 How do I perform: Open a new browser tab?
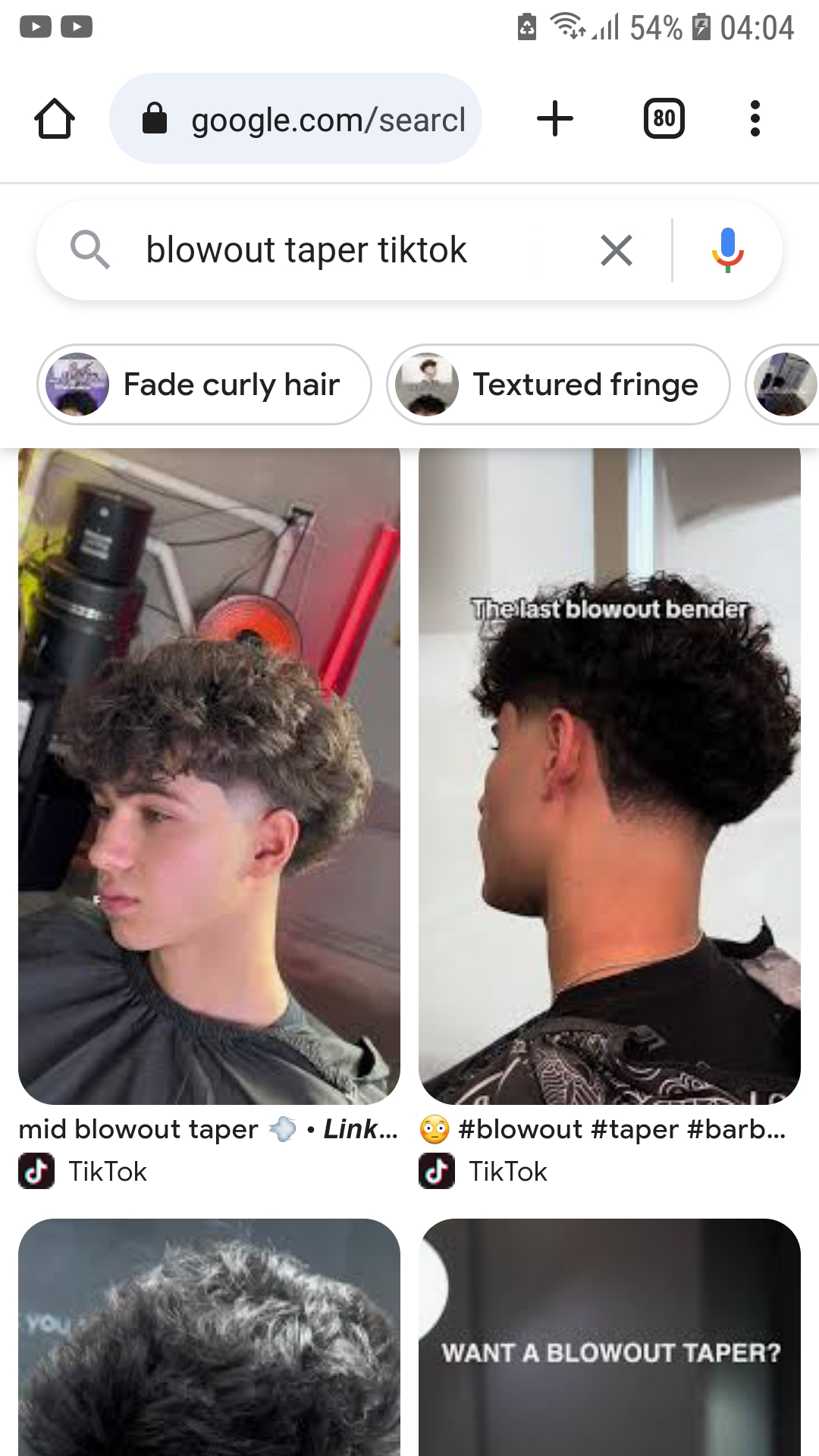pos(555,119)
